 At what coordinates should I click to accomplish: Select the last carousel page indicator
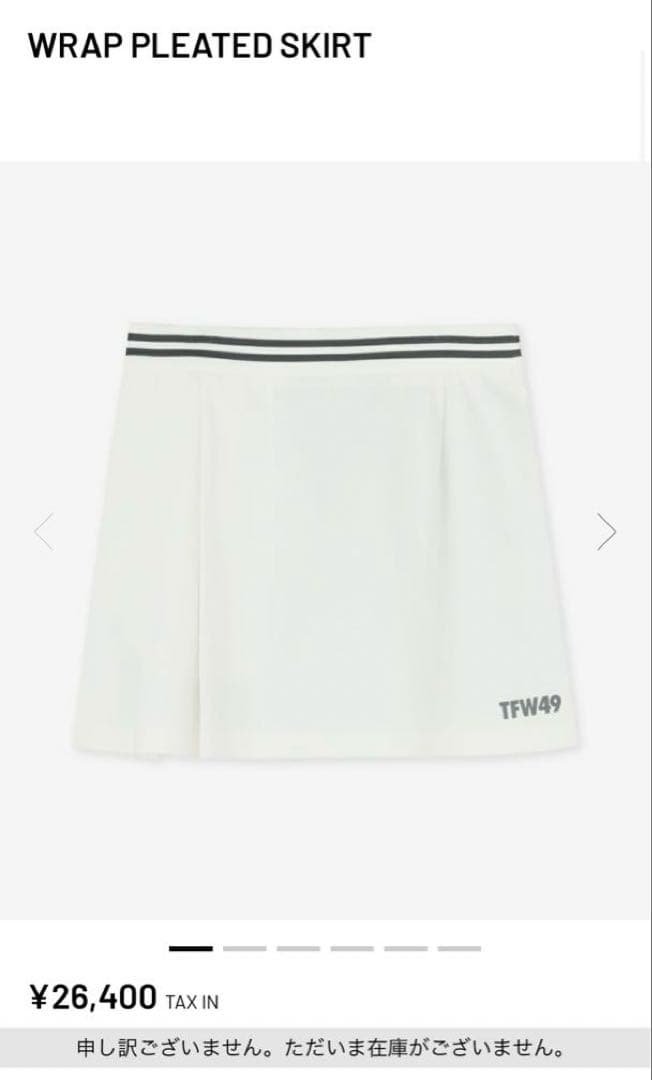459,948
